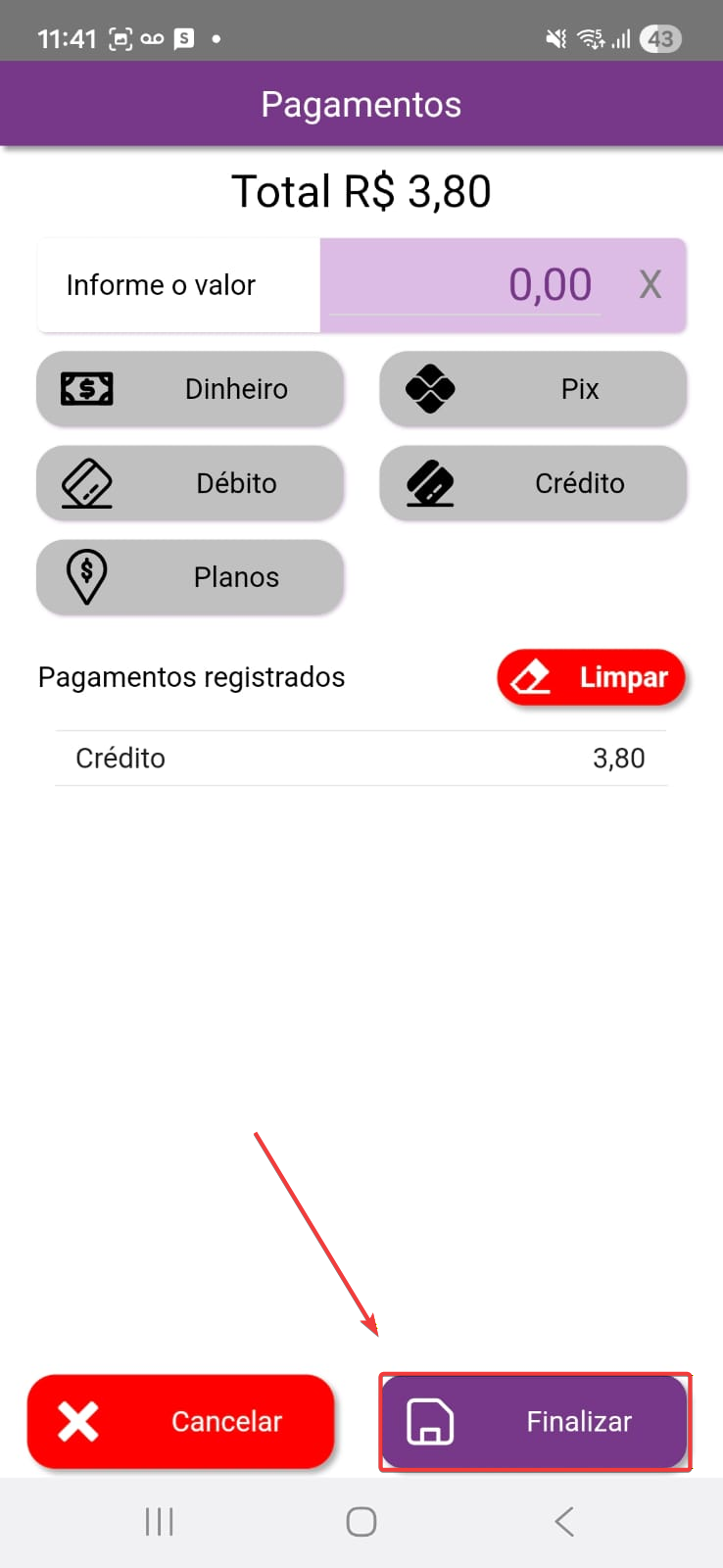Select Dinheiro as payment method
723x1568 pixels.
(190, 389)
